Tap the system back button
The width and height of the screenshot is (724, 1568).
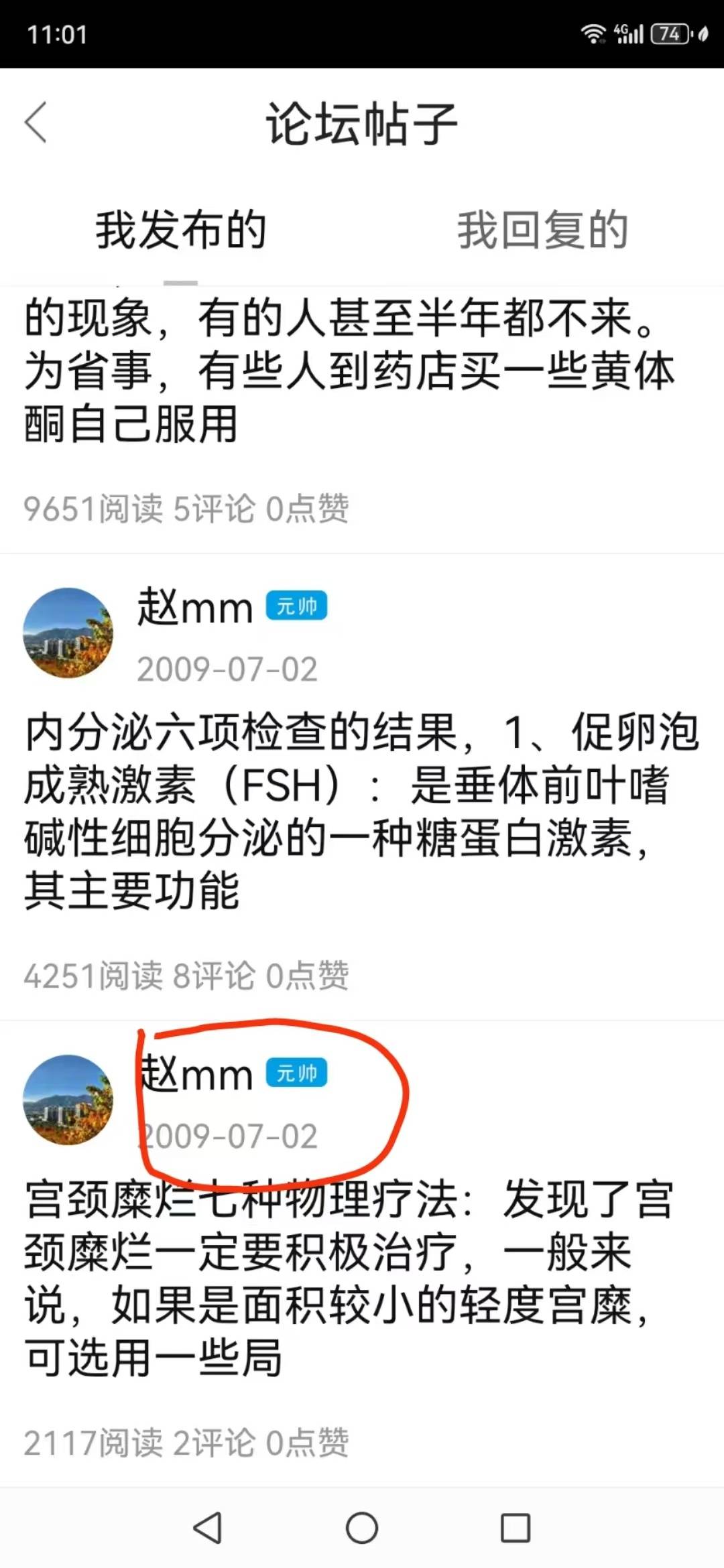pos(207,1528)
